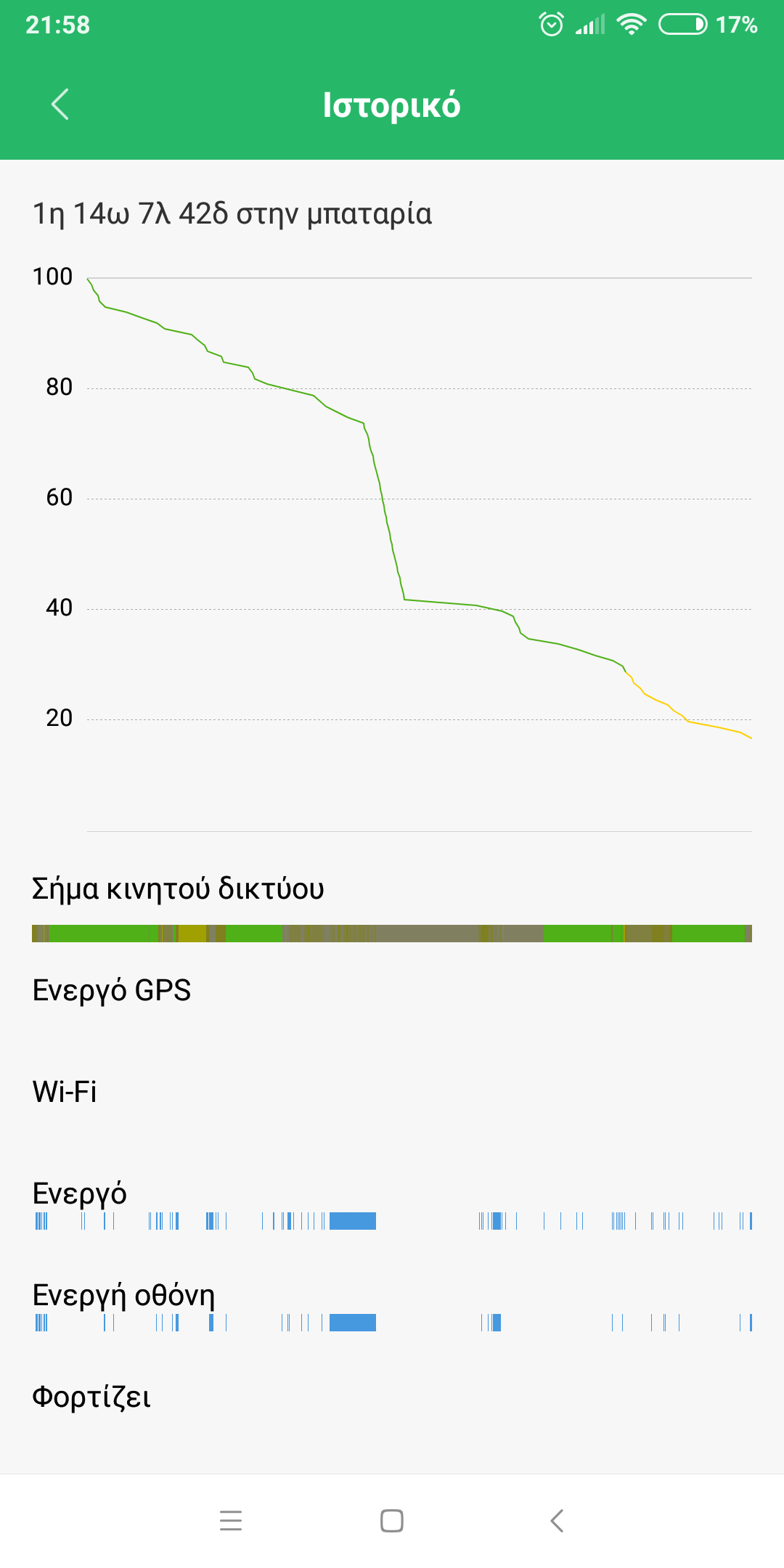
Task: Go back from the Ιστορικό screen
Action: [60, 105]
